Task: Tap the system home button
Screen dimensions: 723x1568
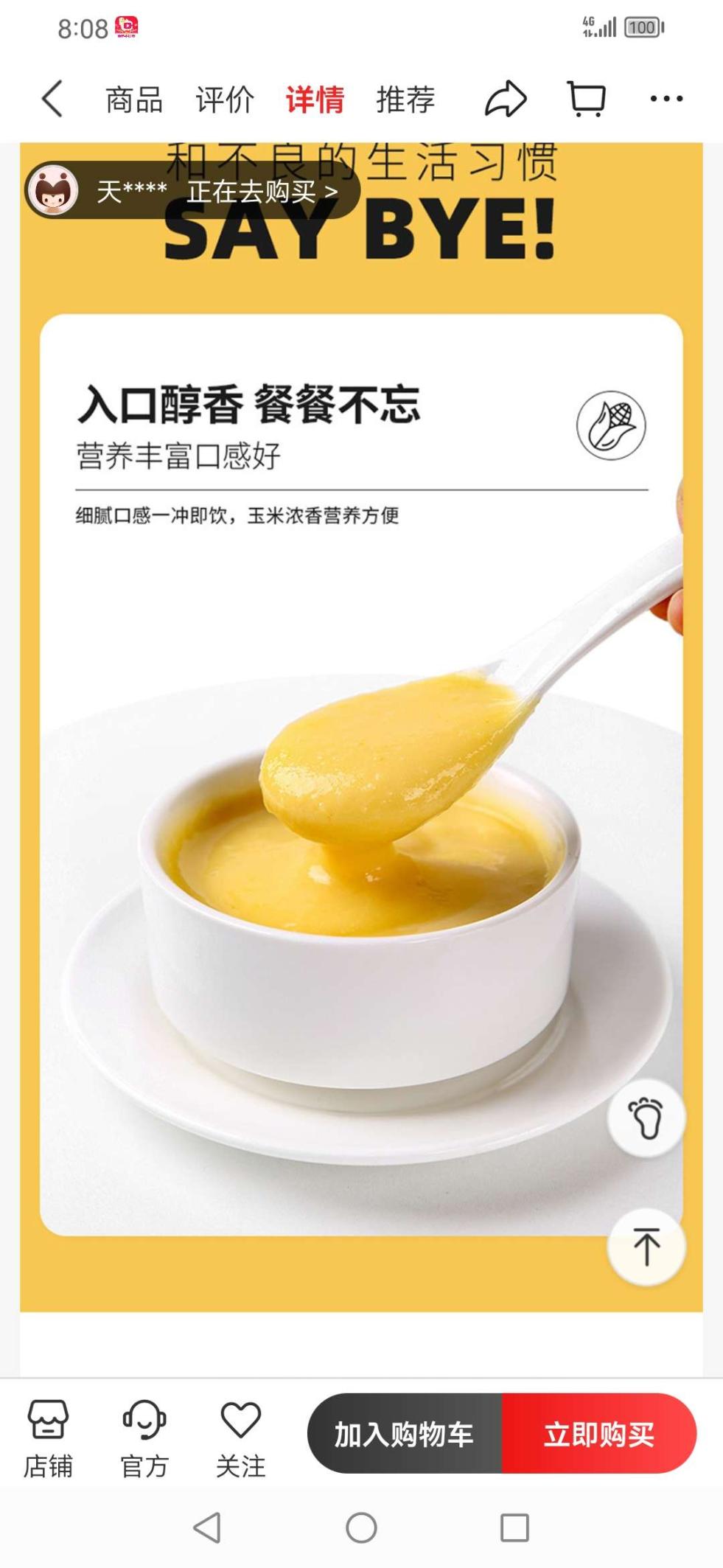Action: pyautogui.click(x=361, y=1527)
